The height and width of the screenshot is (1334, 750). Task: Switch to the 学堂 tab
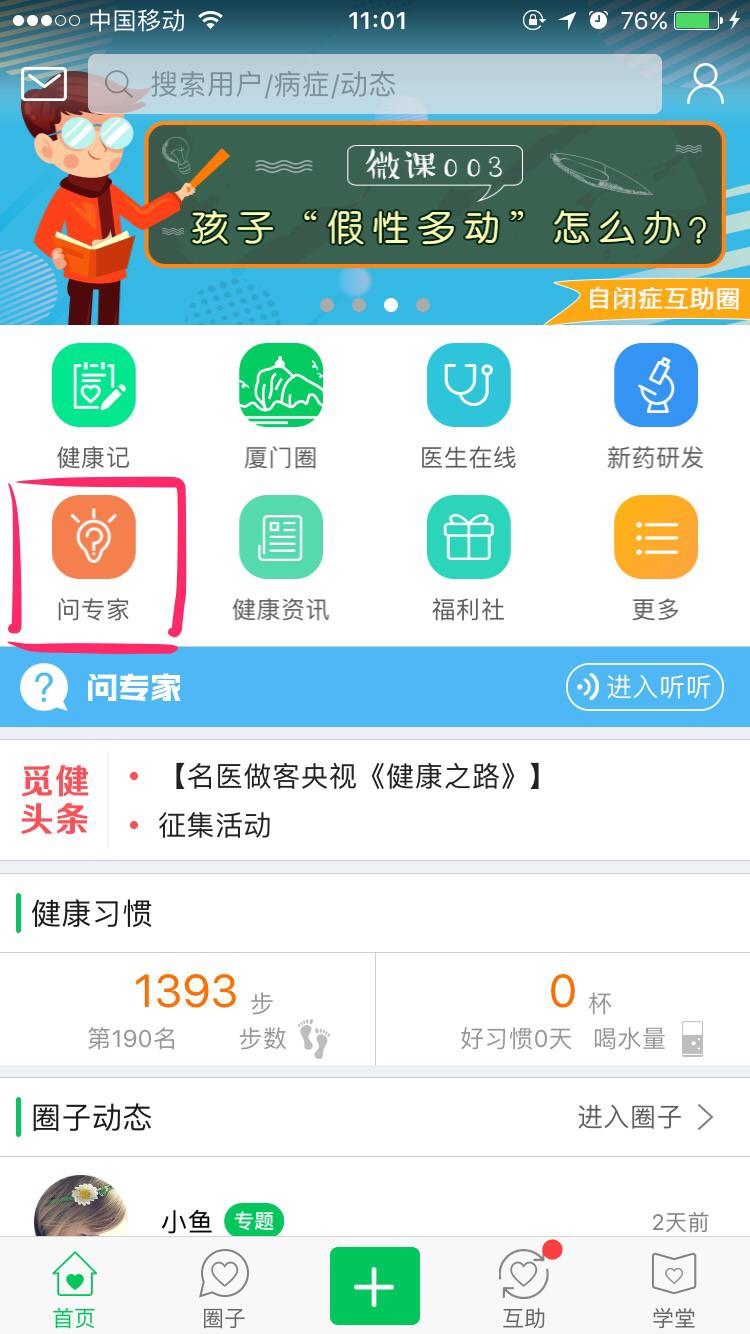(673, 1289)
